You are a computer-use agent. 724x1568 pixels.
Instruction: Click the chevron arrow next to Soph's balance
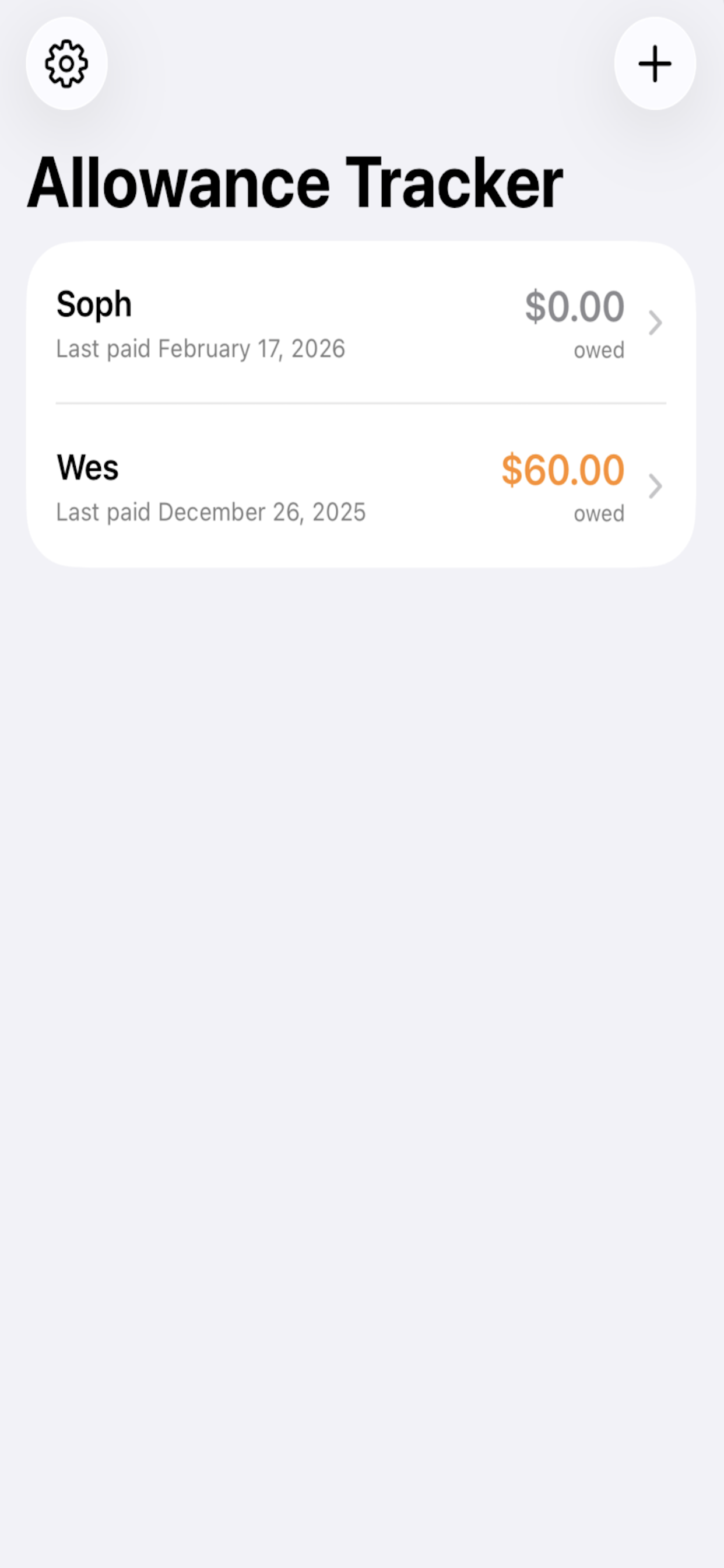click(655, 323)
